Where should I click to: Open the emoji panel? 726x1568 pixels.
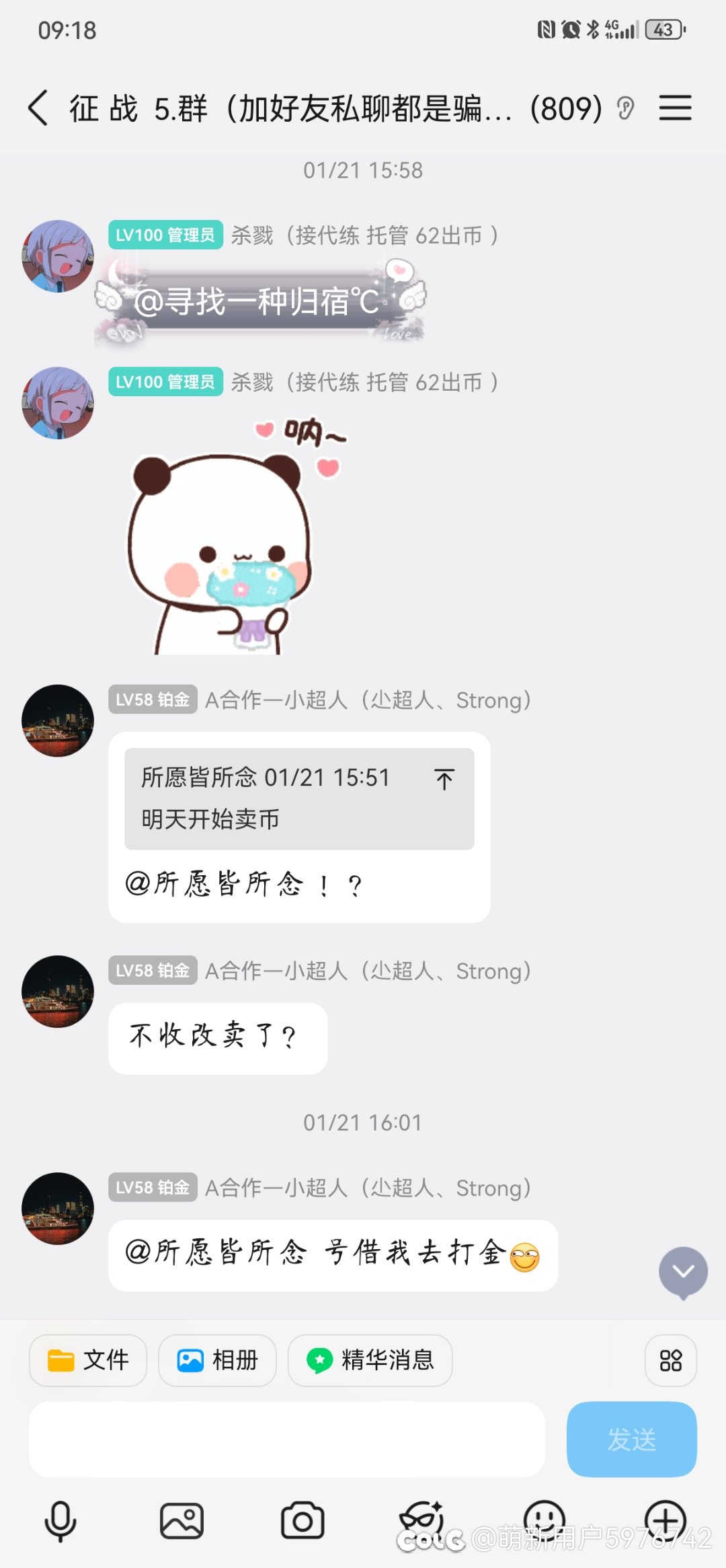[544, 1519]
